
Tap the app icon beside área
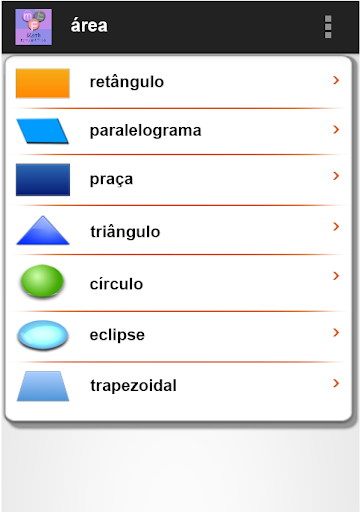(x=33, y=27)
